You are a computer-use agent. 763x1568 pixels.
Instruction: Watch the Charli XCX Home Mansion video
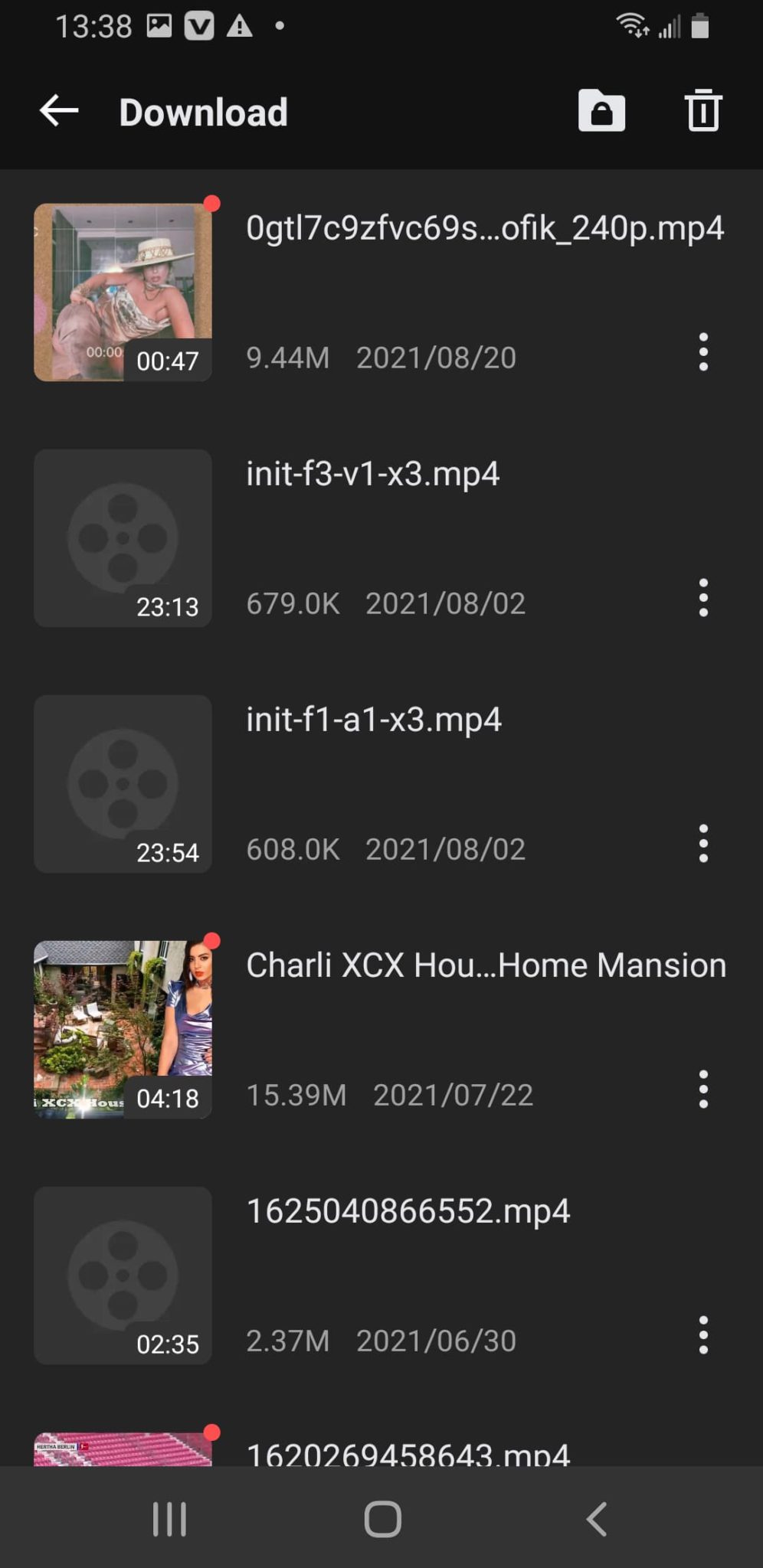click(x=123, y=1030)
